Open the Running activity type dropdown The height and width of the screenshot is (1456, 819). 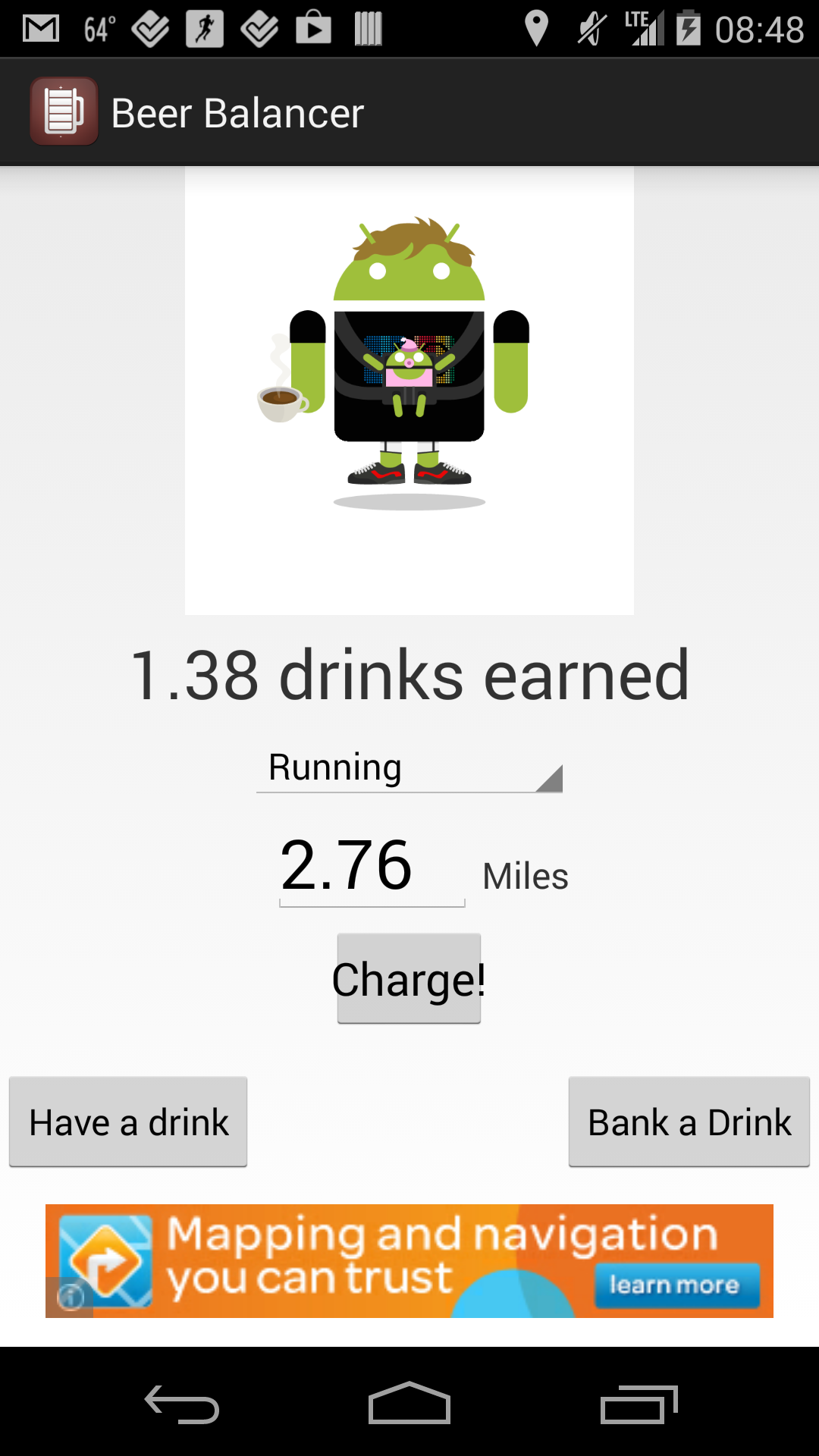[409, 767]
